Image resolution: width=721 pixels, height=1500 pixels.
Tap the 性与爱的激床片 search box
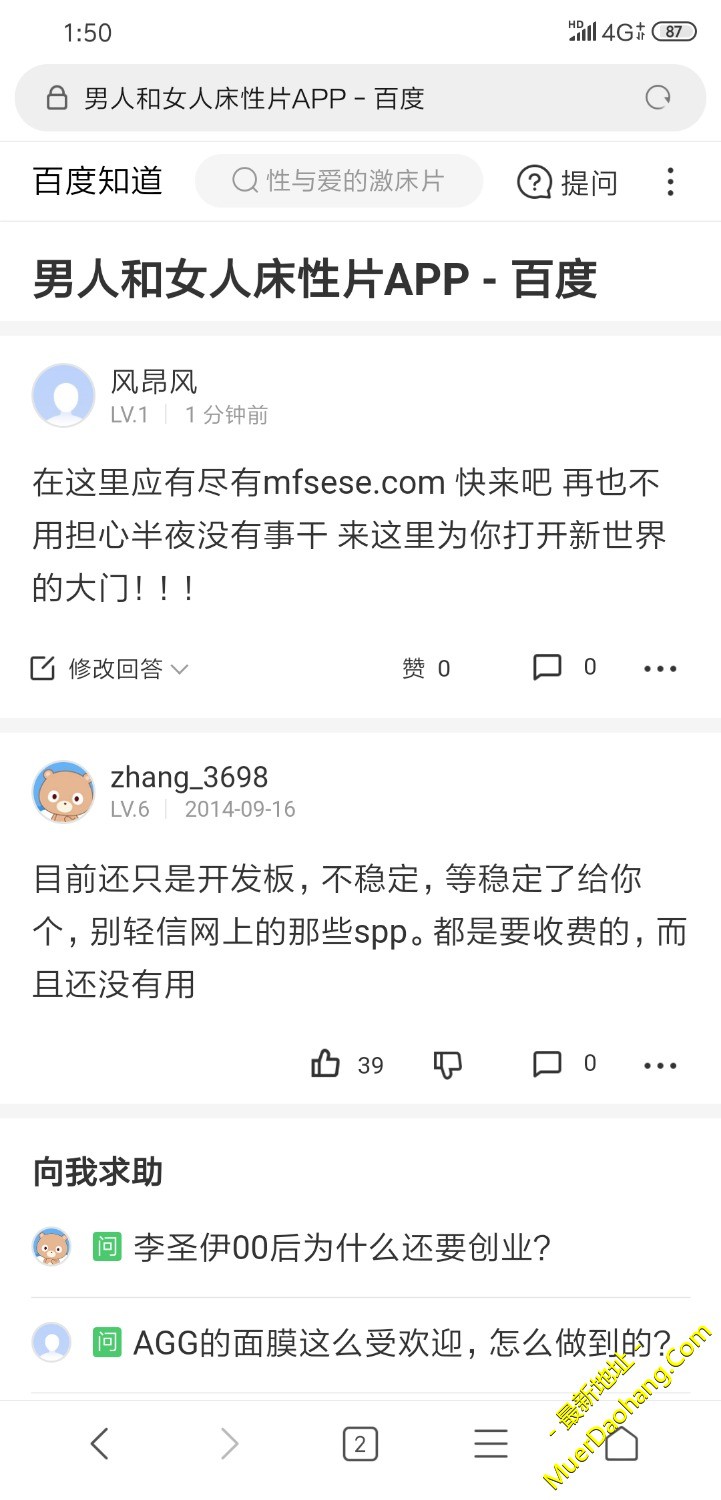coord(340,181)
